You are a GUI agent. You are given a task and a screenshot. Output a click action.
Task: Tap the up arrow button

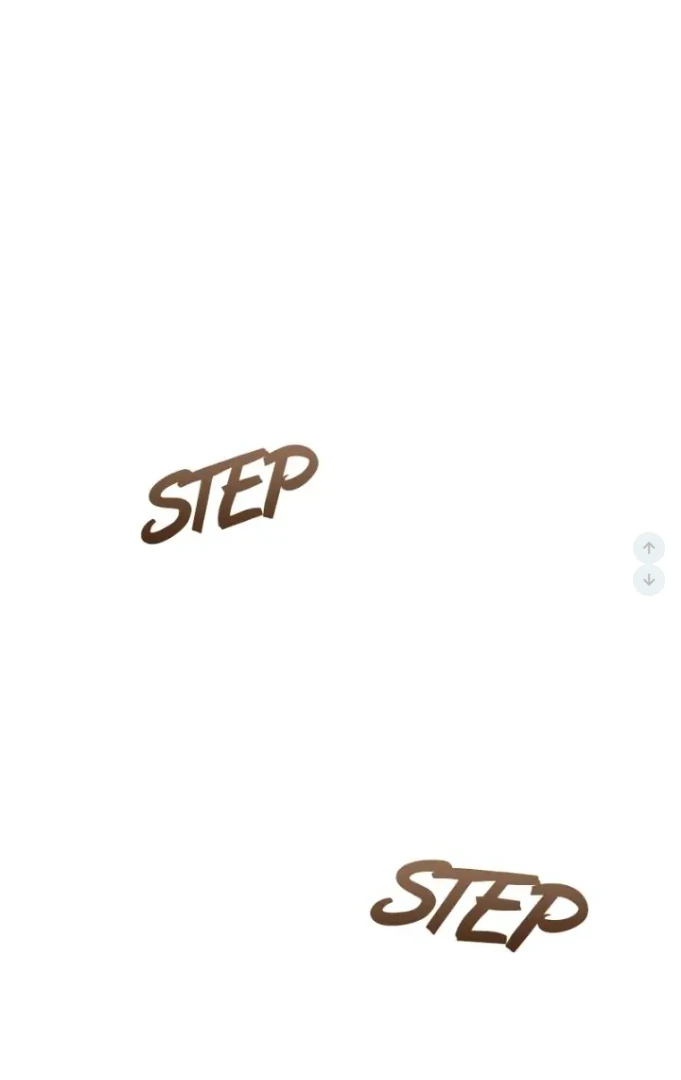[x=649, y=548]
